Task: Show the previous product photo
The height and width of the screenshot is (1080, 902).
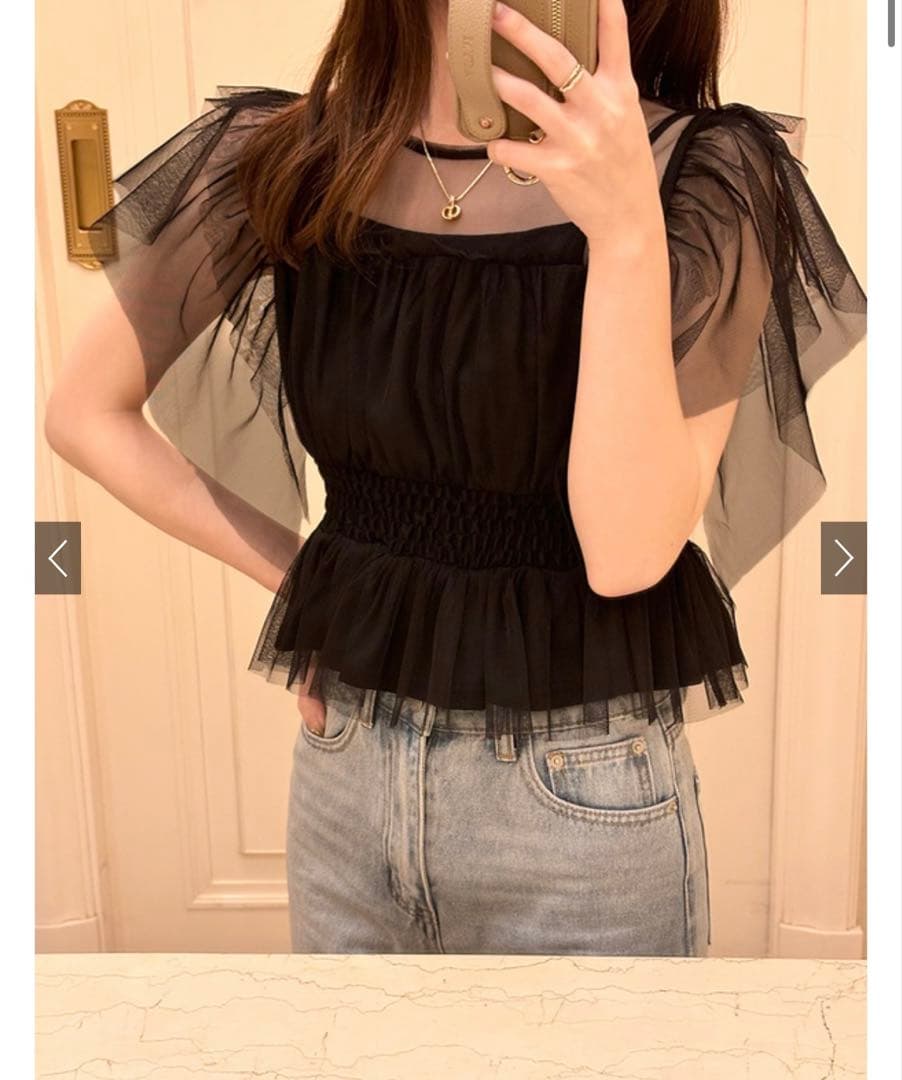Action: click(x=58, y=558)
